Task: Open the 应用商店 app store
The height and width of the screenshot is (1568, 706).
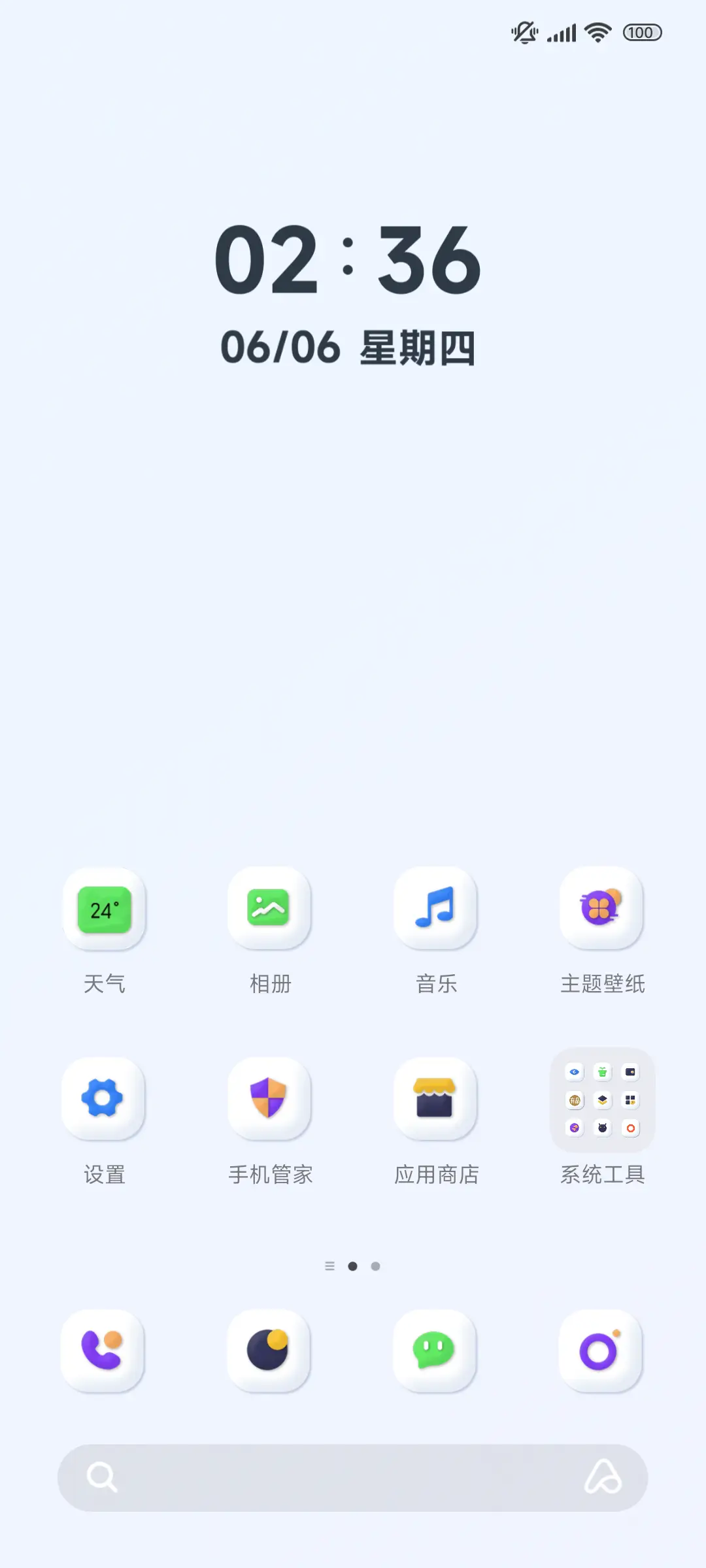Action: point(437,1101)
